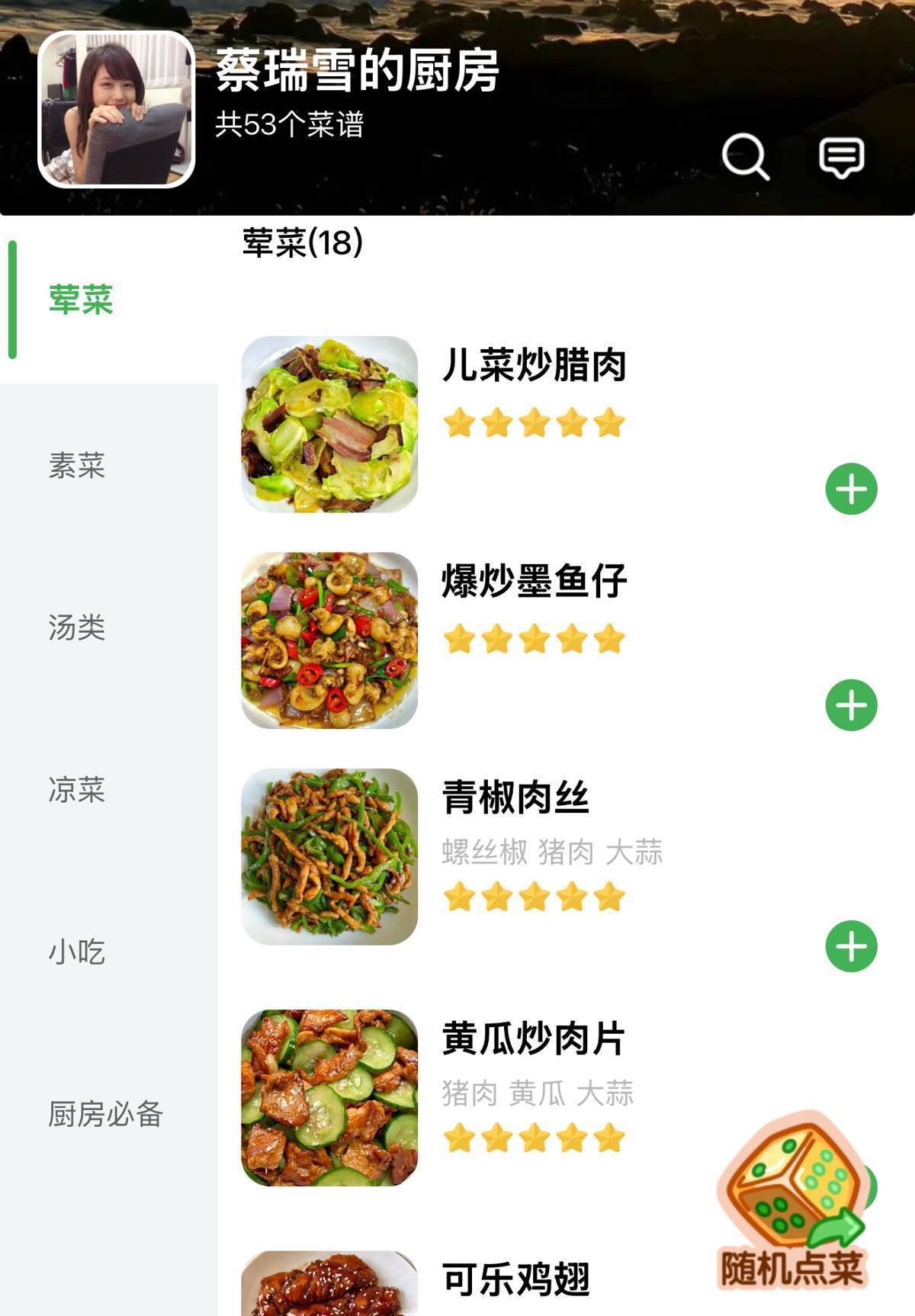Add 儿菜炒腊肉 with its plus button
915x1316 pixels.
851,489
